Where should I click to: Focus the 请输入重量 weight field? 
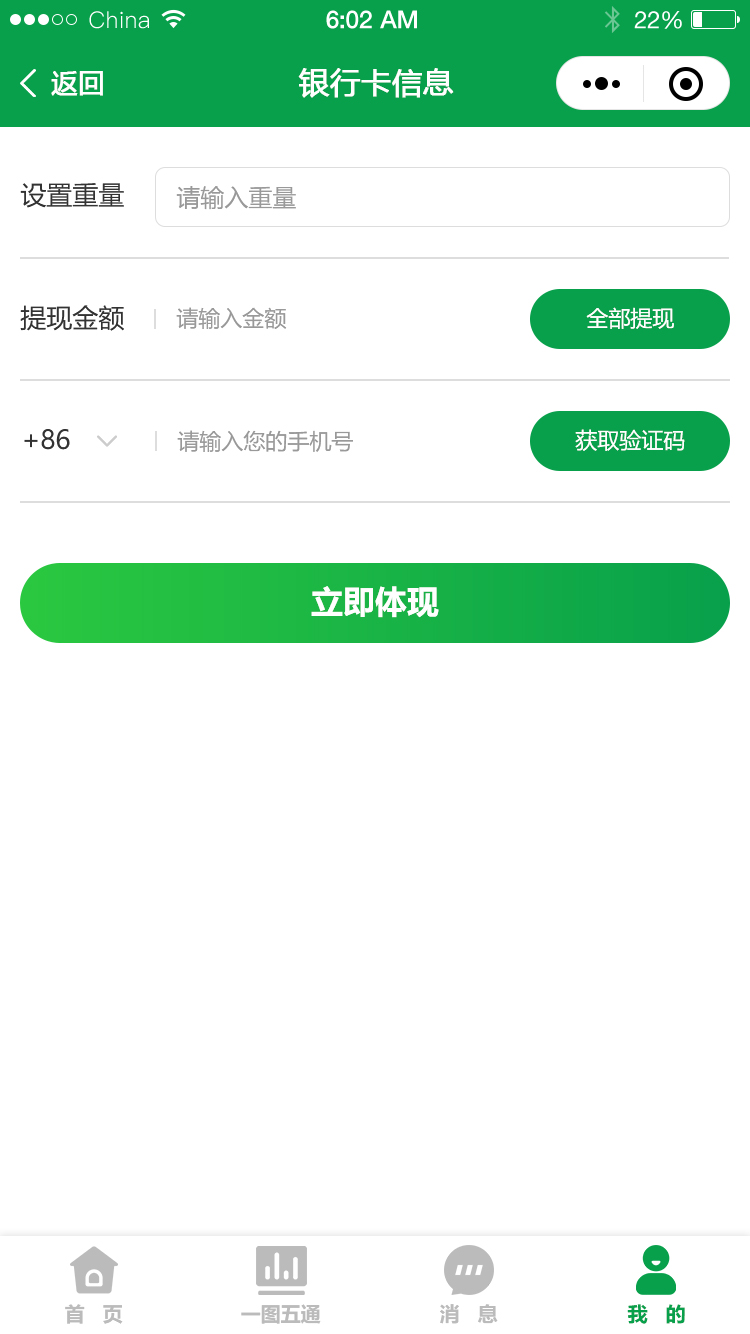442,197
